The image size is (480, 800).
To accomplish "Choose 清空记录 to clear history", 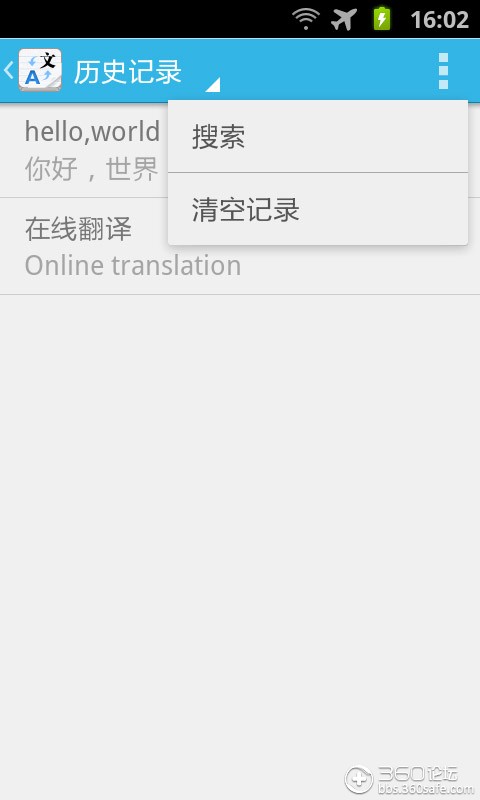I will (318, 209).
